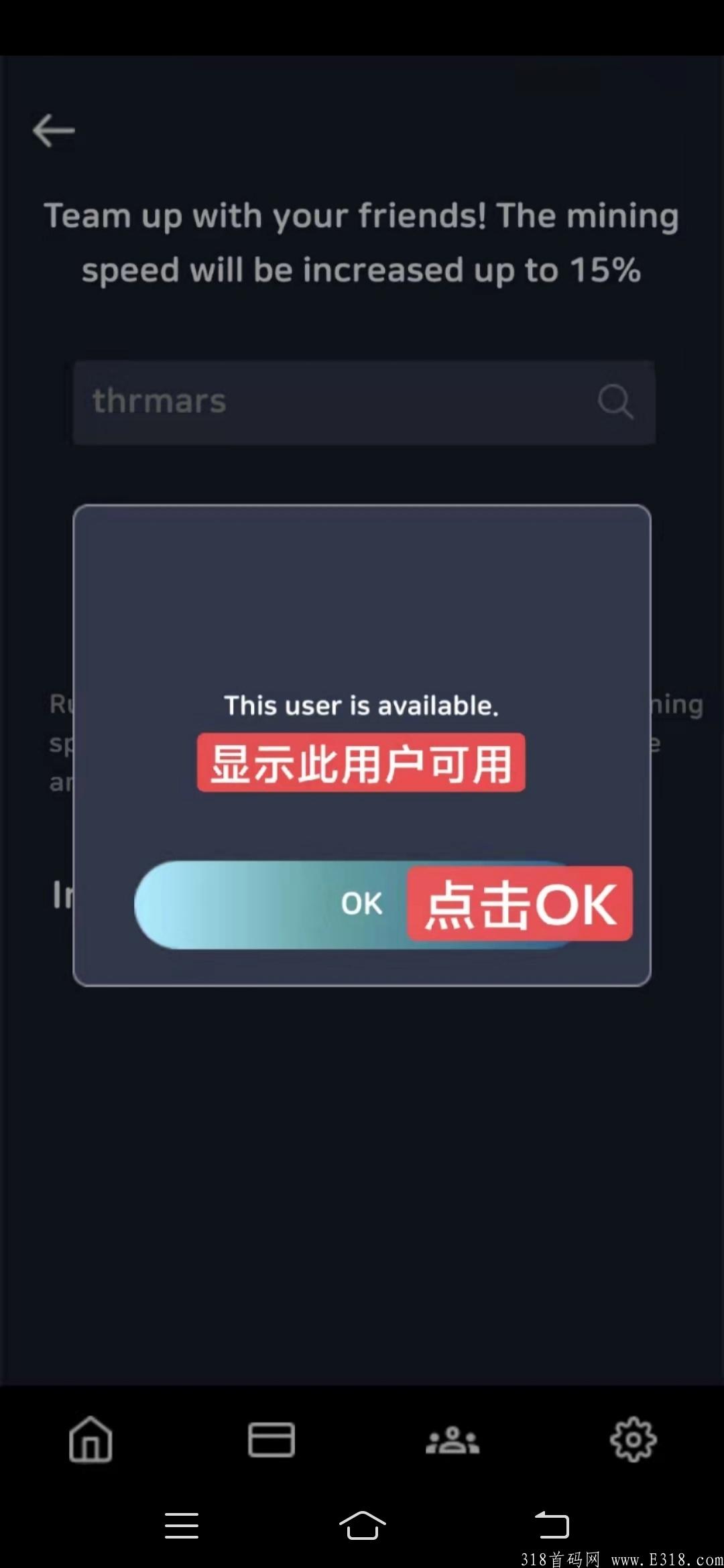Go back using the top arrow
724x1568 pixels.
pos(54,130)
